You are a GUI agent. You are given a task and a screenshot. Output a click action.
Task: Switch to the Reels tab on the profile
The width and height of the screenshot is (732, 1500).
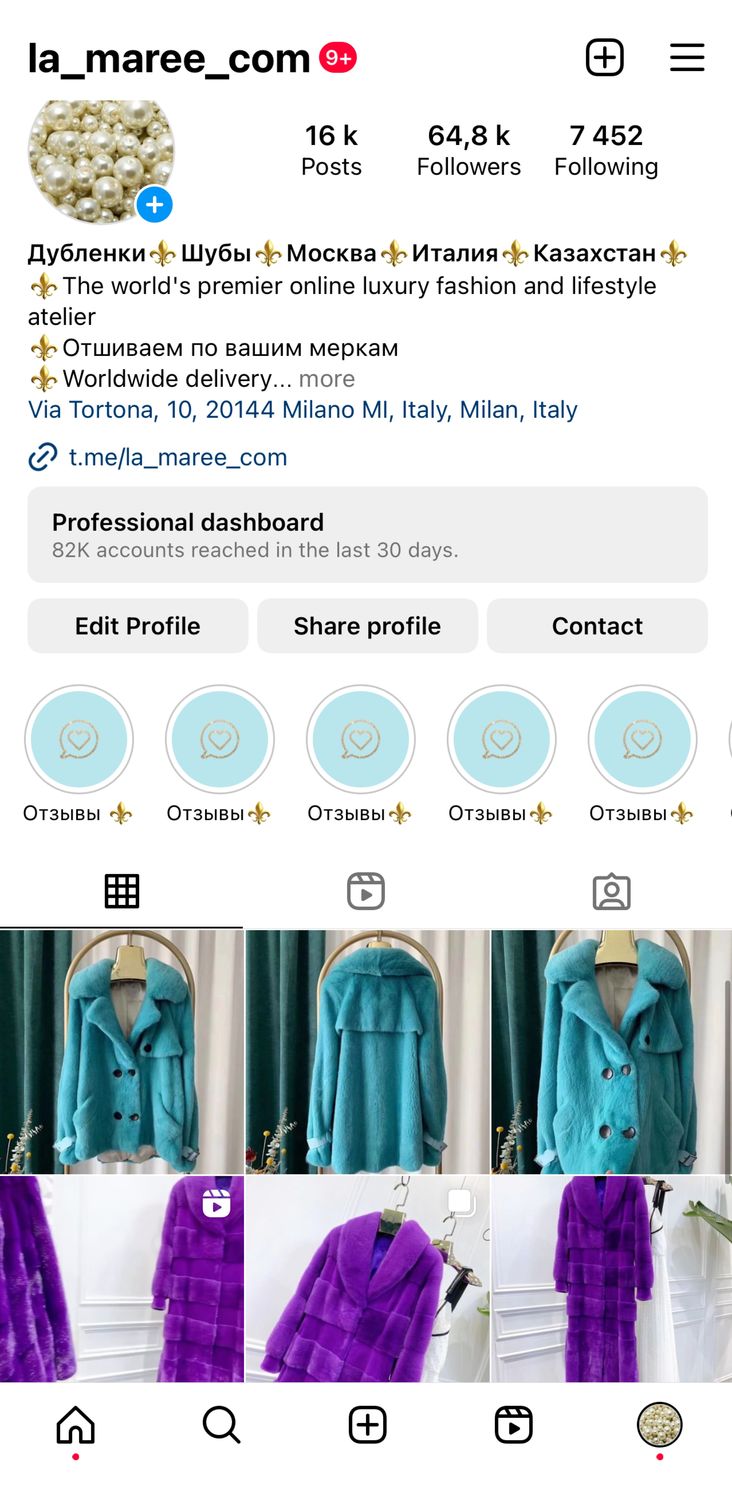pos(366,891)
